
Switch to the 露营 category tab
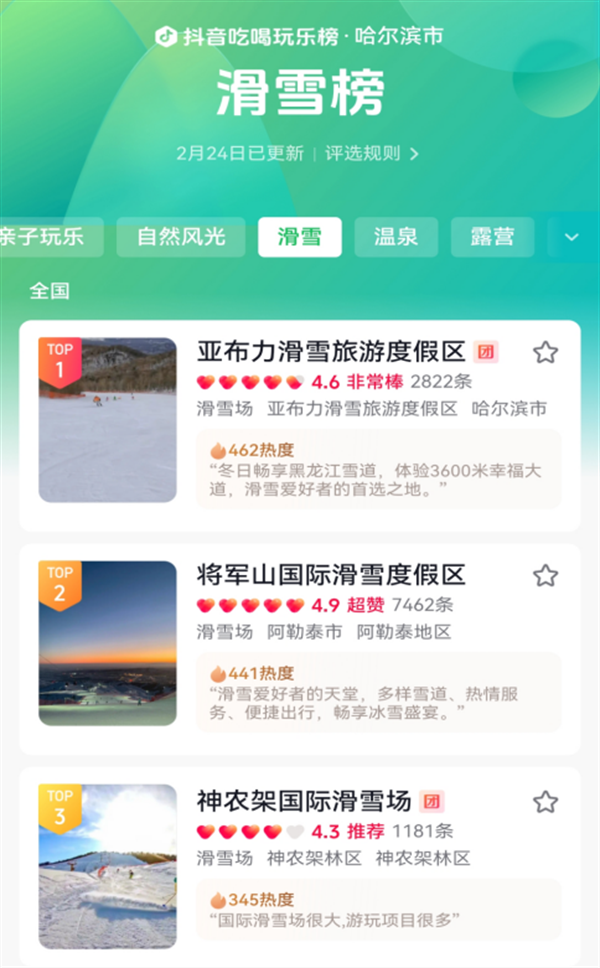pos(492,236)
